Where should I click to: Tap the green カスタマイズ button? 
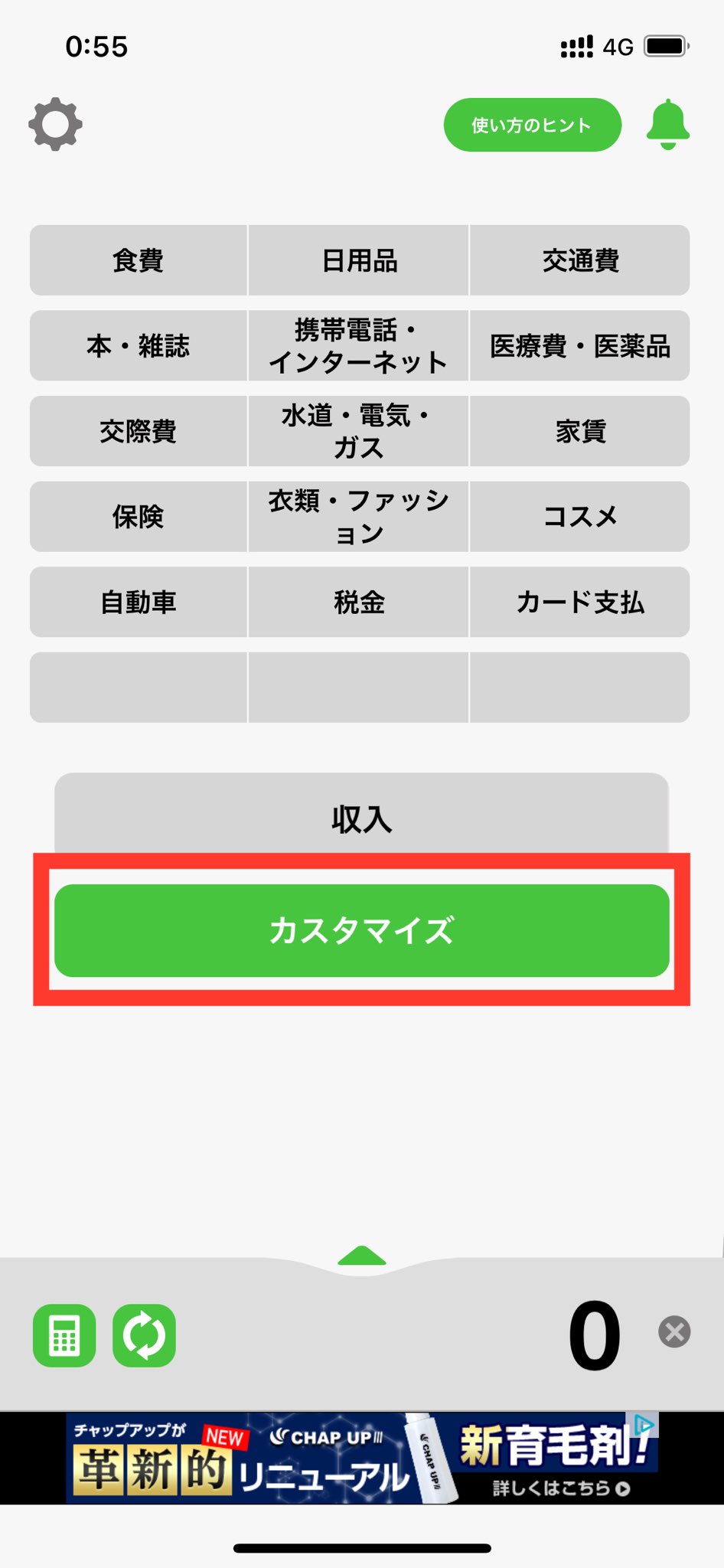[x=361, y=930]
